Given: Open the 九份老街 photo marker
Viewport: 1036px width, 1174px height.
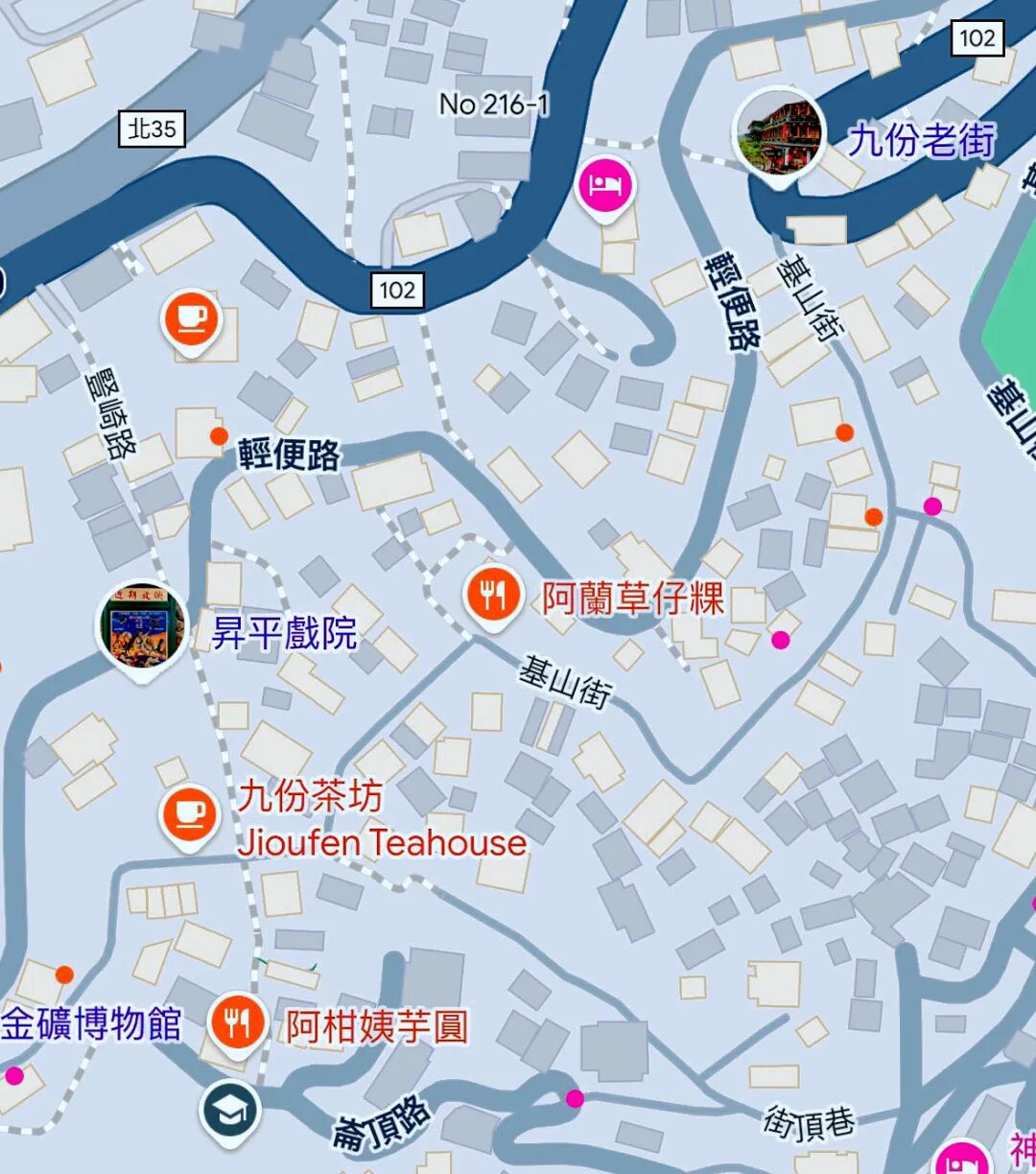Looking at the screenshot, I should [x=779, y=133].
